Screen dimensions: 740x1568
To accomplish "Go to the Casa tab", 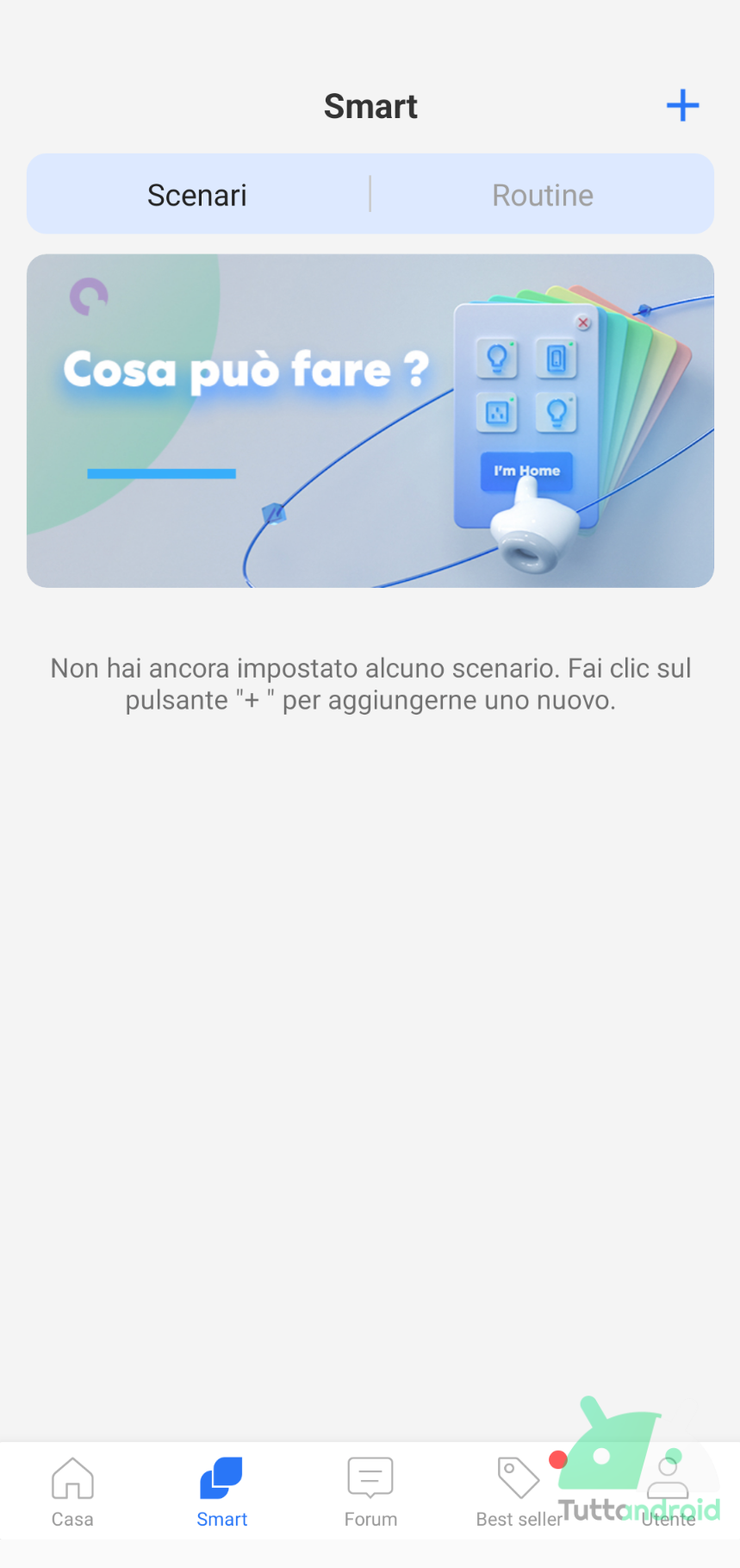I will [x=72, y=1492].
